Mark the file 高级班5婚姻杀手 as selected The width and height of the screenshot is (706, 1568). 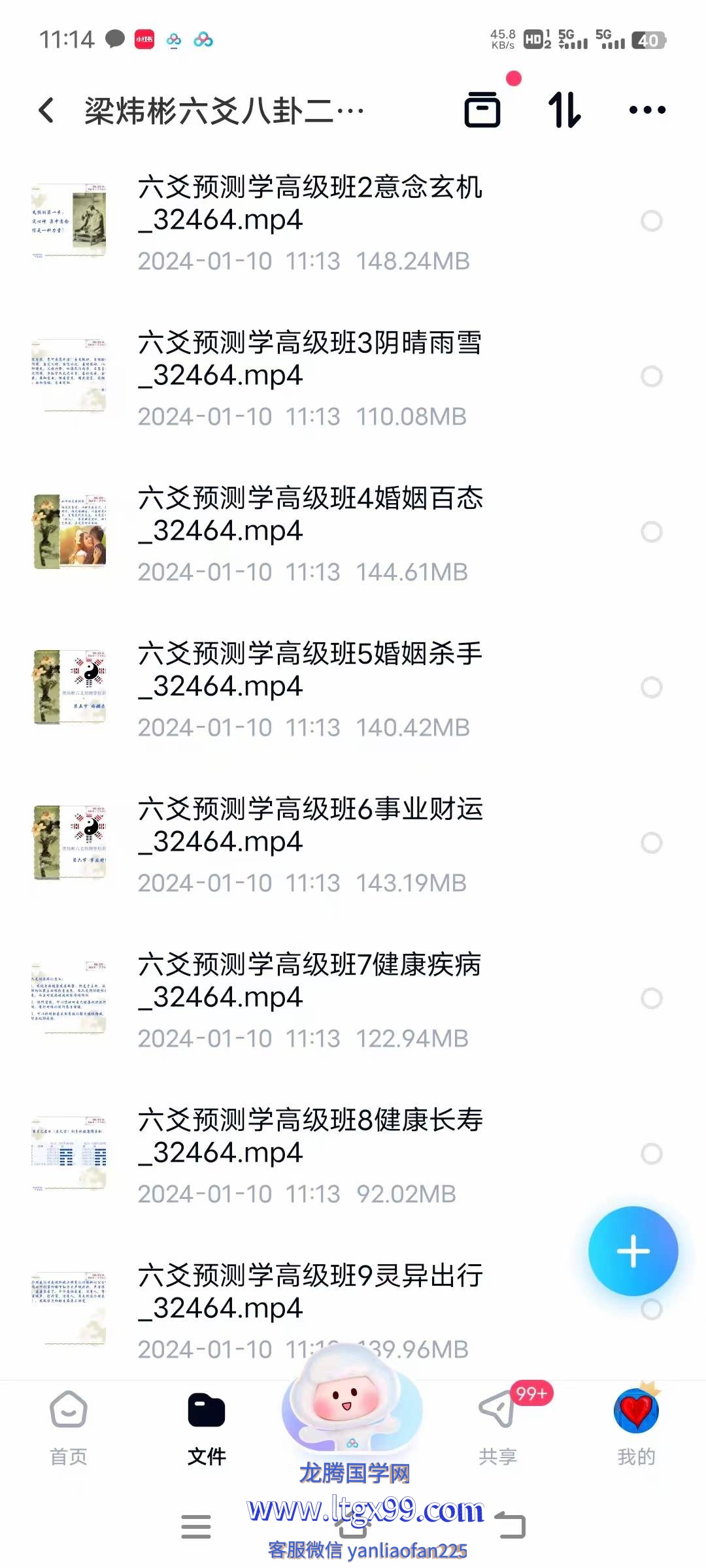click(651, 687)
